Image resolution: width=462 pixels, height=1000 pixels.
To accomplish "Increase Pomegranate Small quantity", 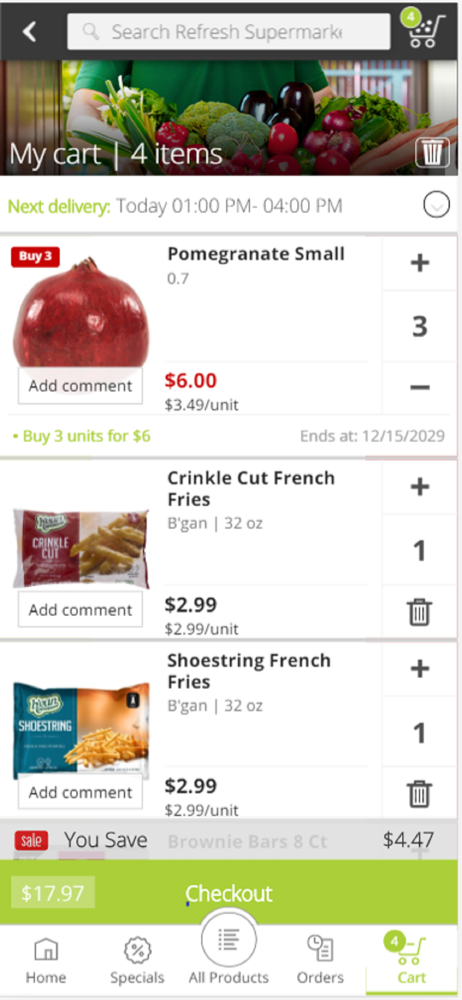I will point(419,263).
